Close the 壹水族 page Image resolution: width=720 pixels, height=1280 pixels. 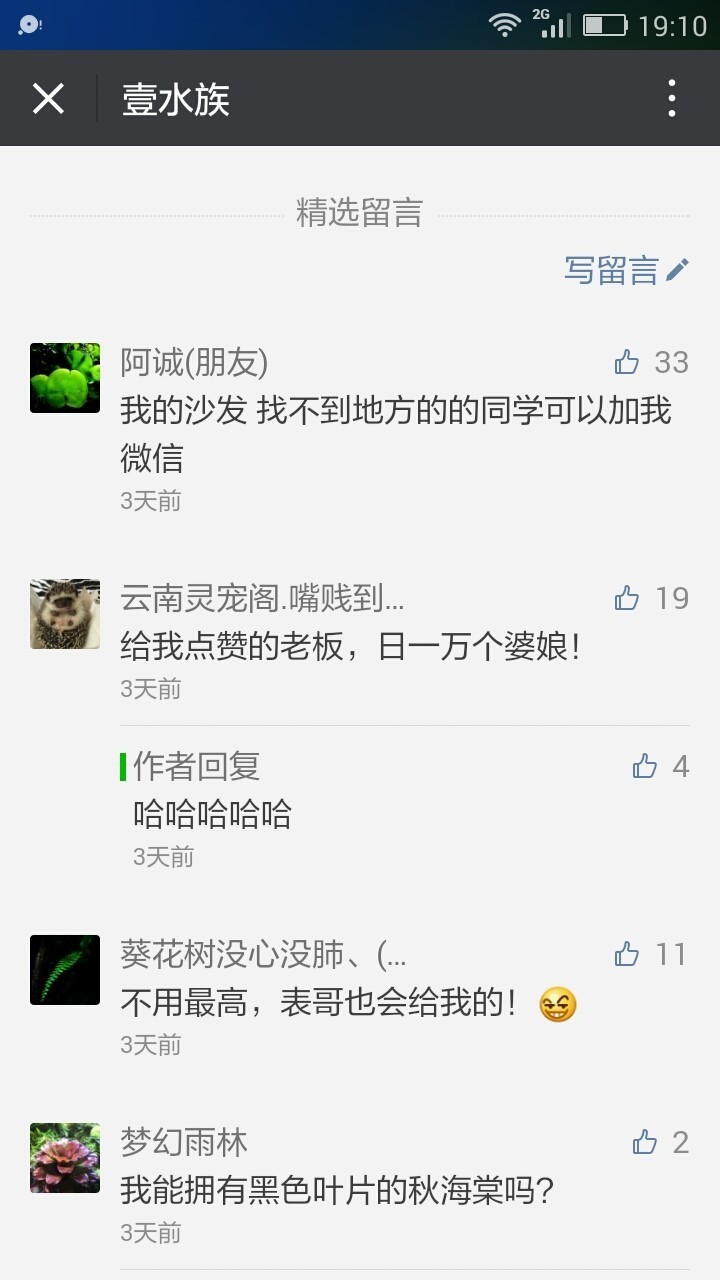(x=48, y=99)
